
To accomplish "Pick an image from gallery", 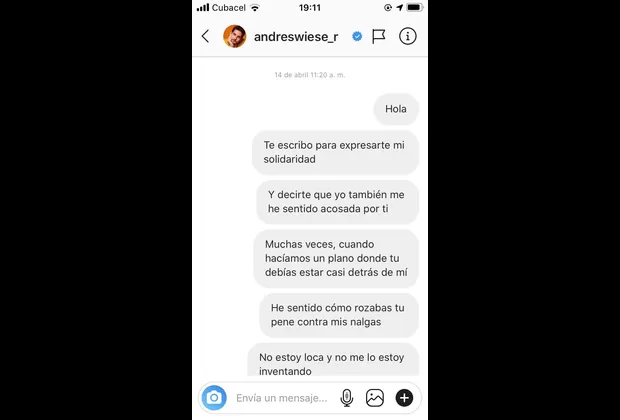I will tap(375, 398).
